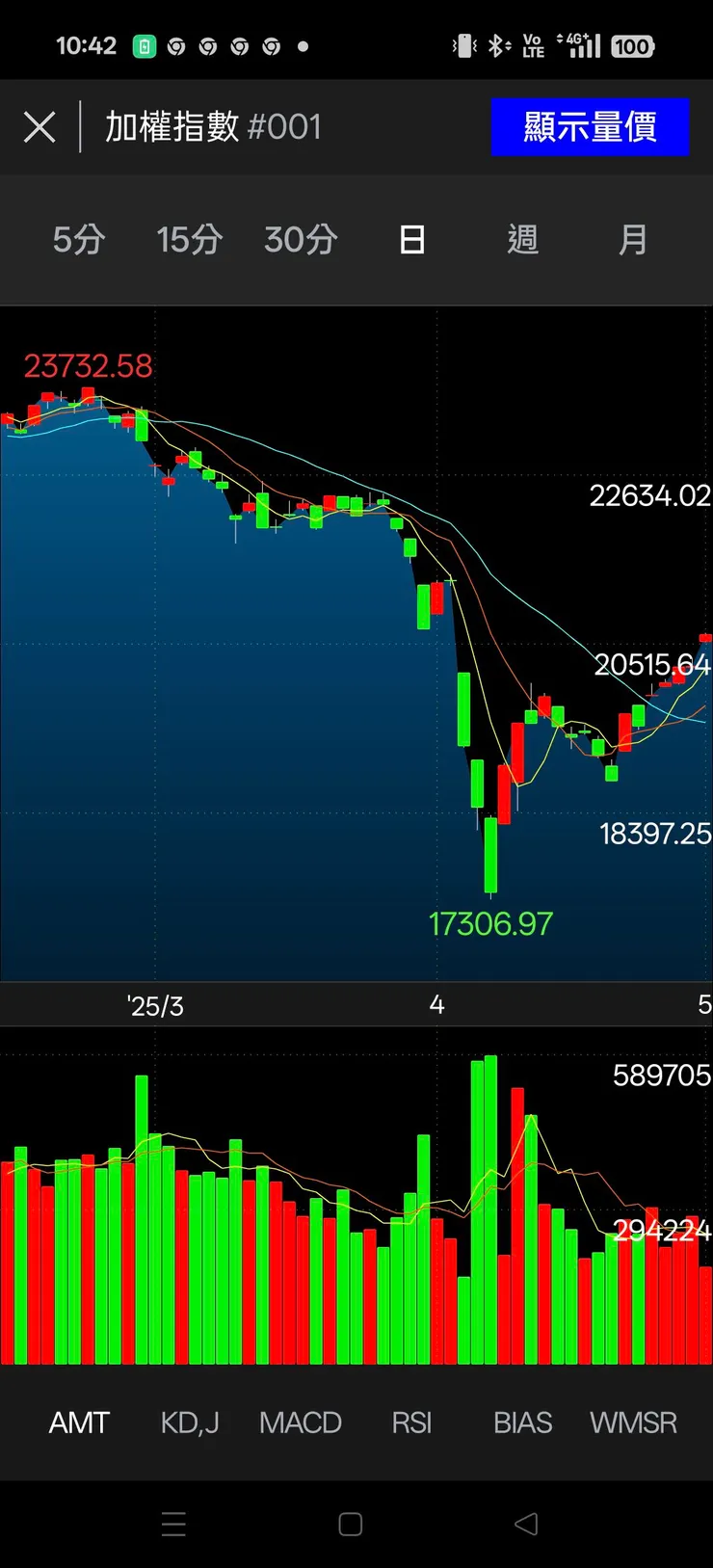Show the 30分 chart interval
This screenshot has height=1568, width=713.
pyautogui.click(x=301, y=239)
